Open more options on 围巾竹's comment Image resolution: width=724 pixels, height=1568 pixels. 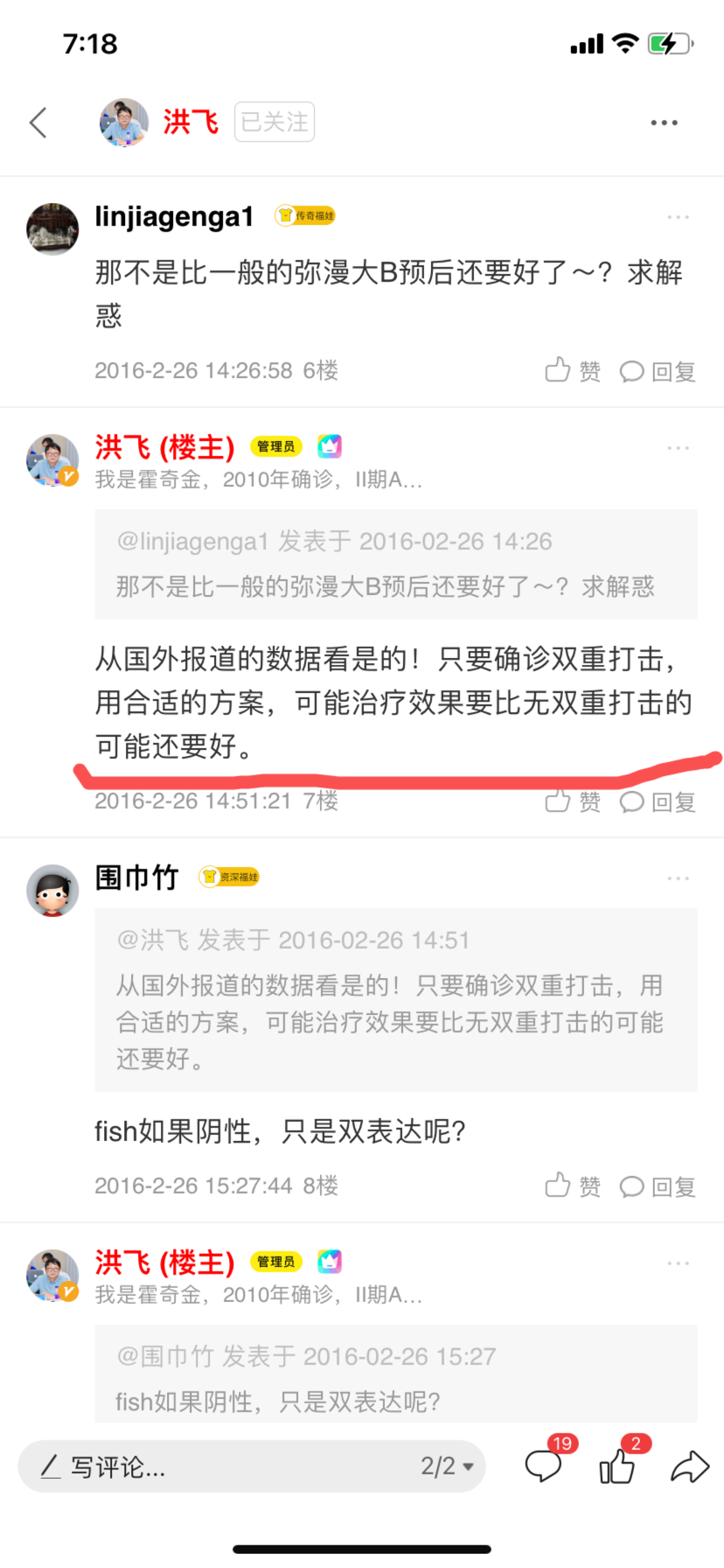pyautogui.click(x=678, y=878)
